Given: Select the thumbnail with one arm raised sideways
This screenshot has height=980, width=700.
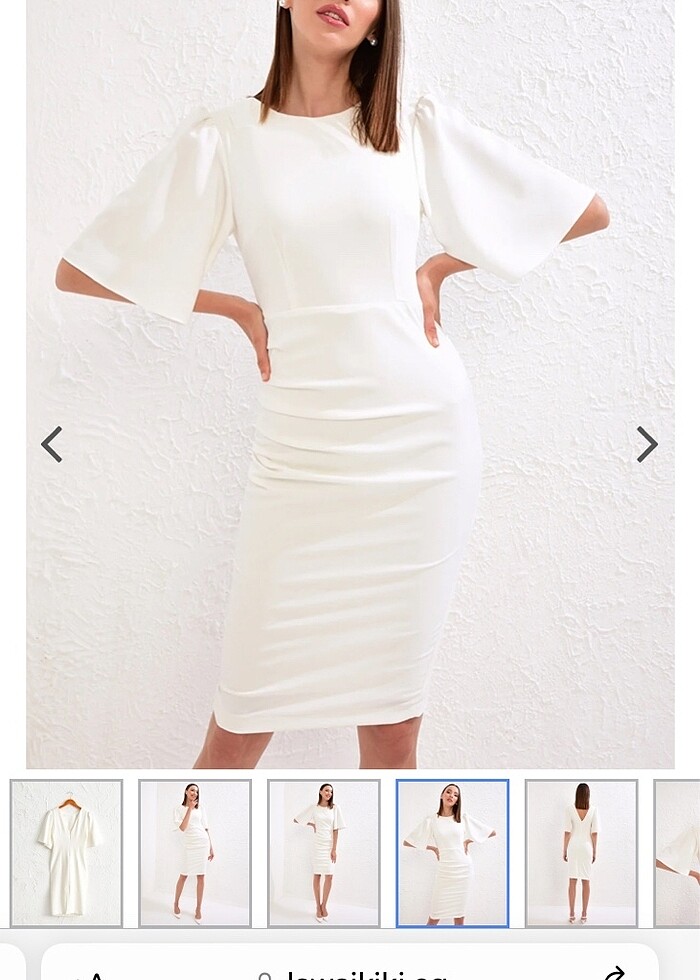Looking at the screenshot, I should [324, 853].
